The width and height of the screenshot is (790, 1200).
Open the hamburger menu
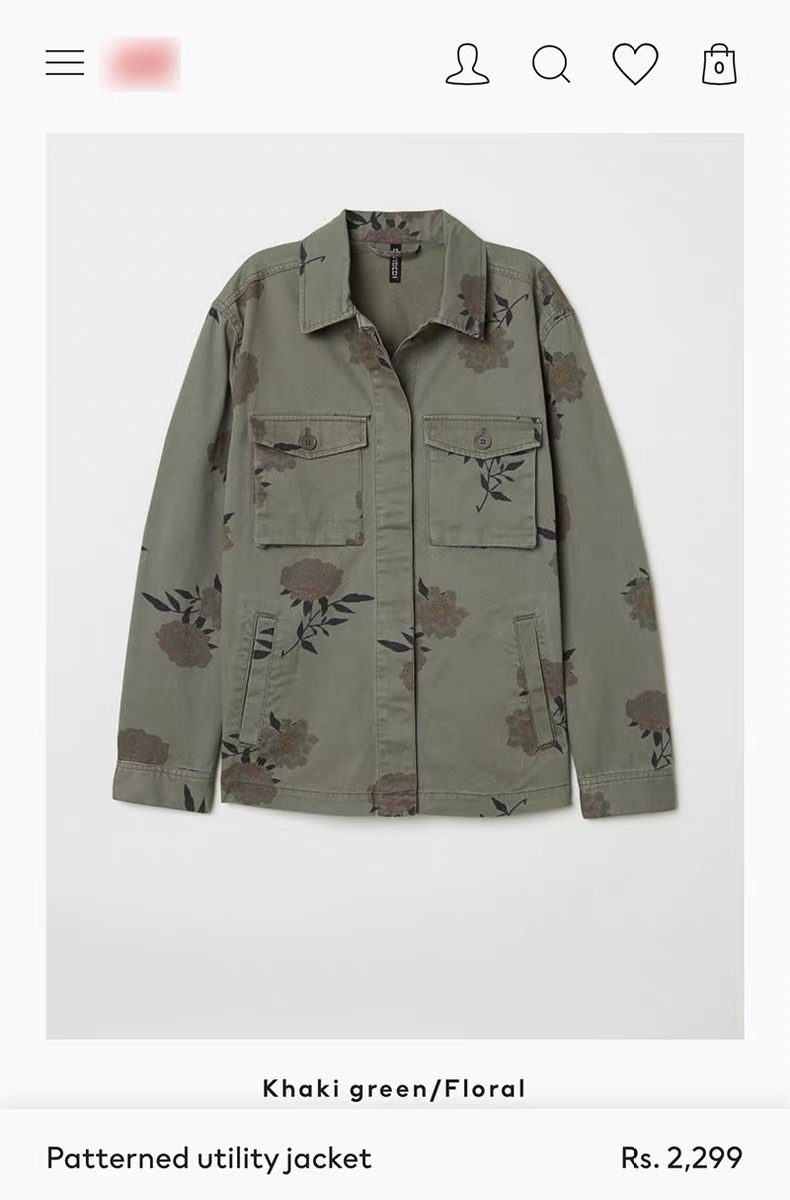65,63
